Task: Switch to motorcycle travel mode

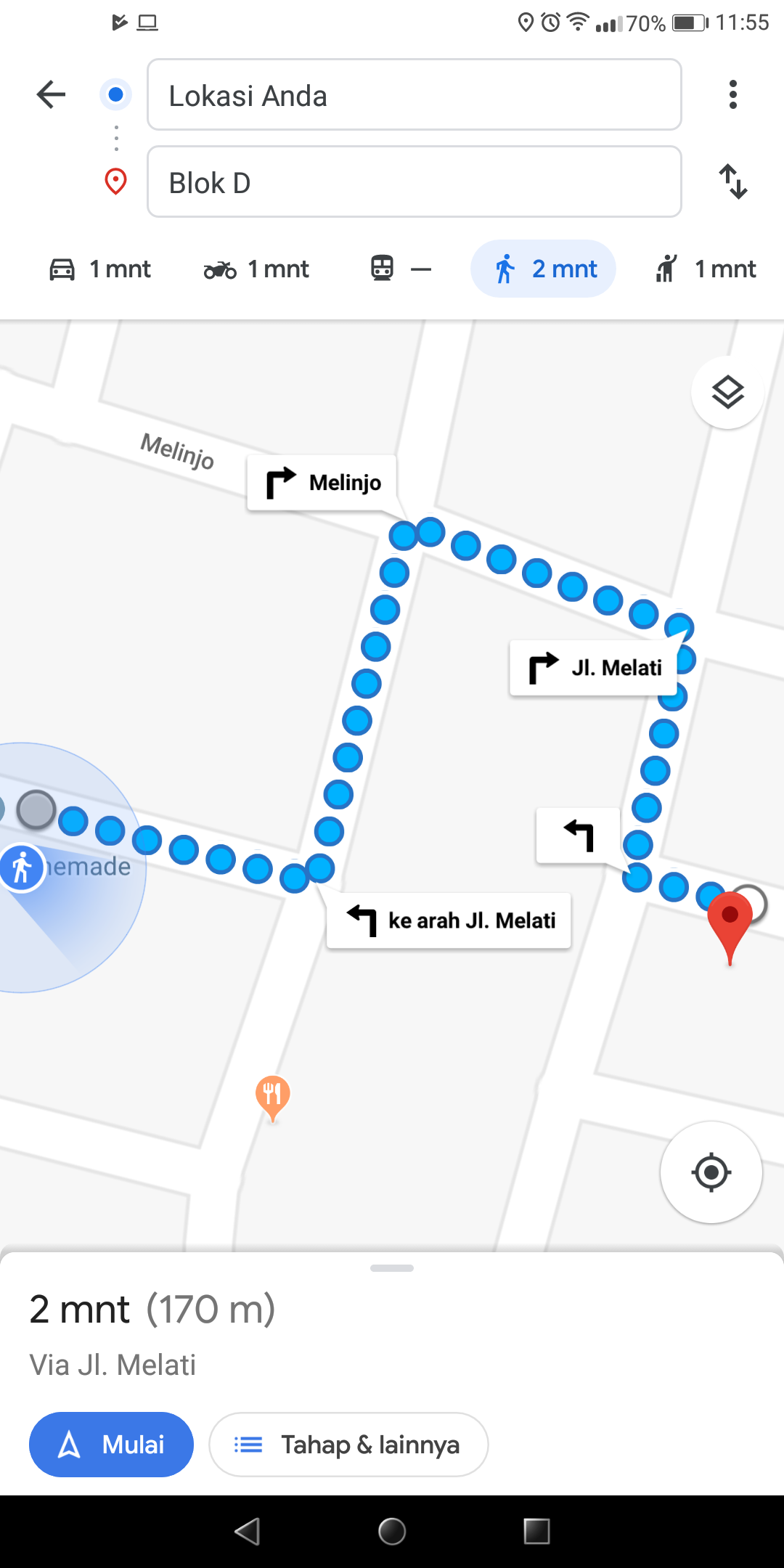Action: (x=256, y=269)
